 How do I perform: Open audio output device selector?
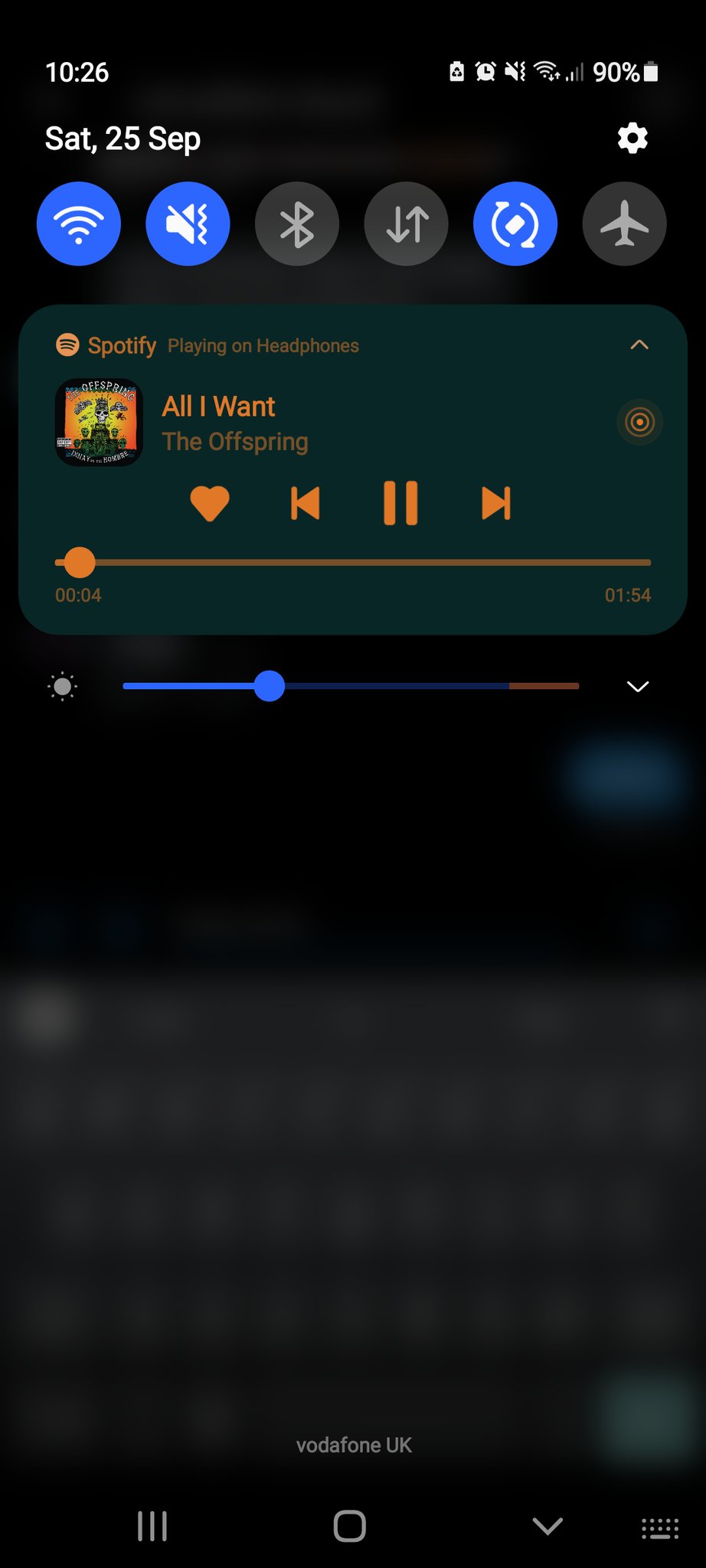[x=639, y=422]
